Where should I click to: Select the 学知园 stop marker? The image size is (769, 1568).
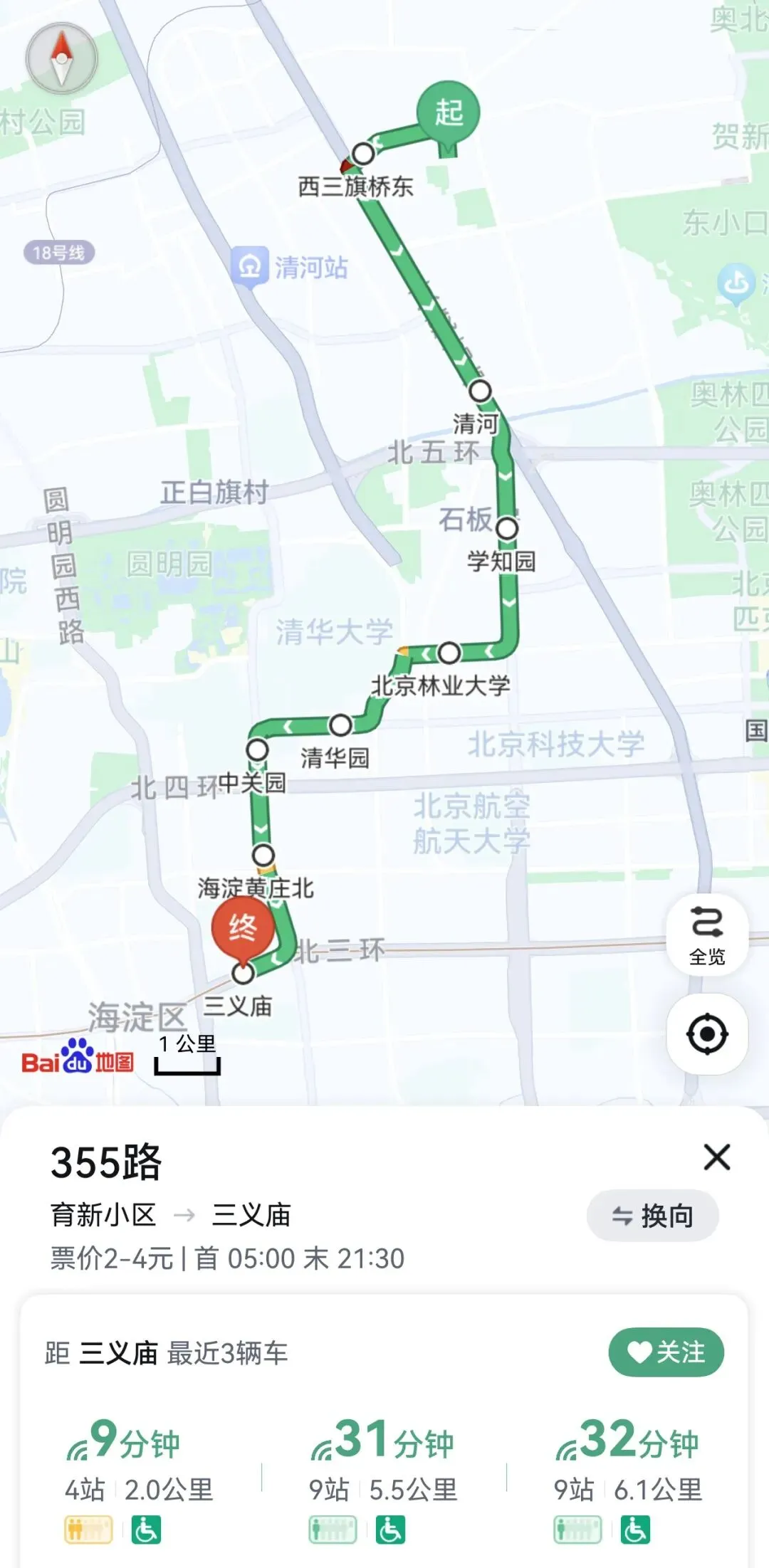(x=507, y=528)
